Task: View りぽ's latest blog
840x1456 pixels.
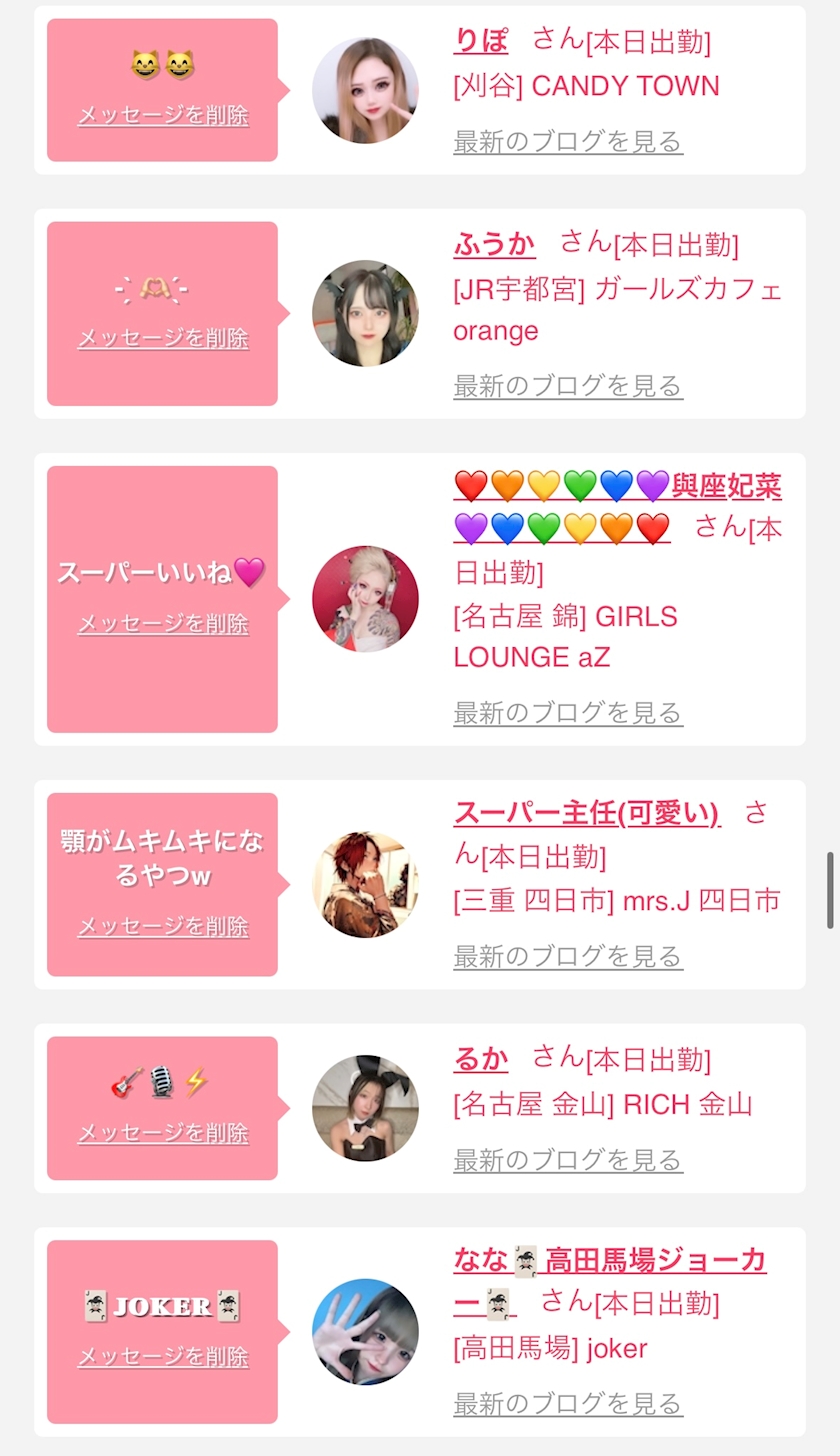Action: pyautogui.click(x=567, y=141)
